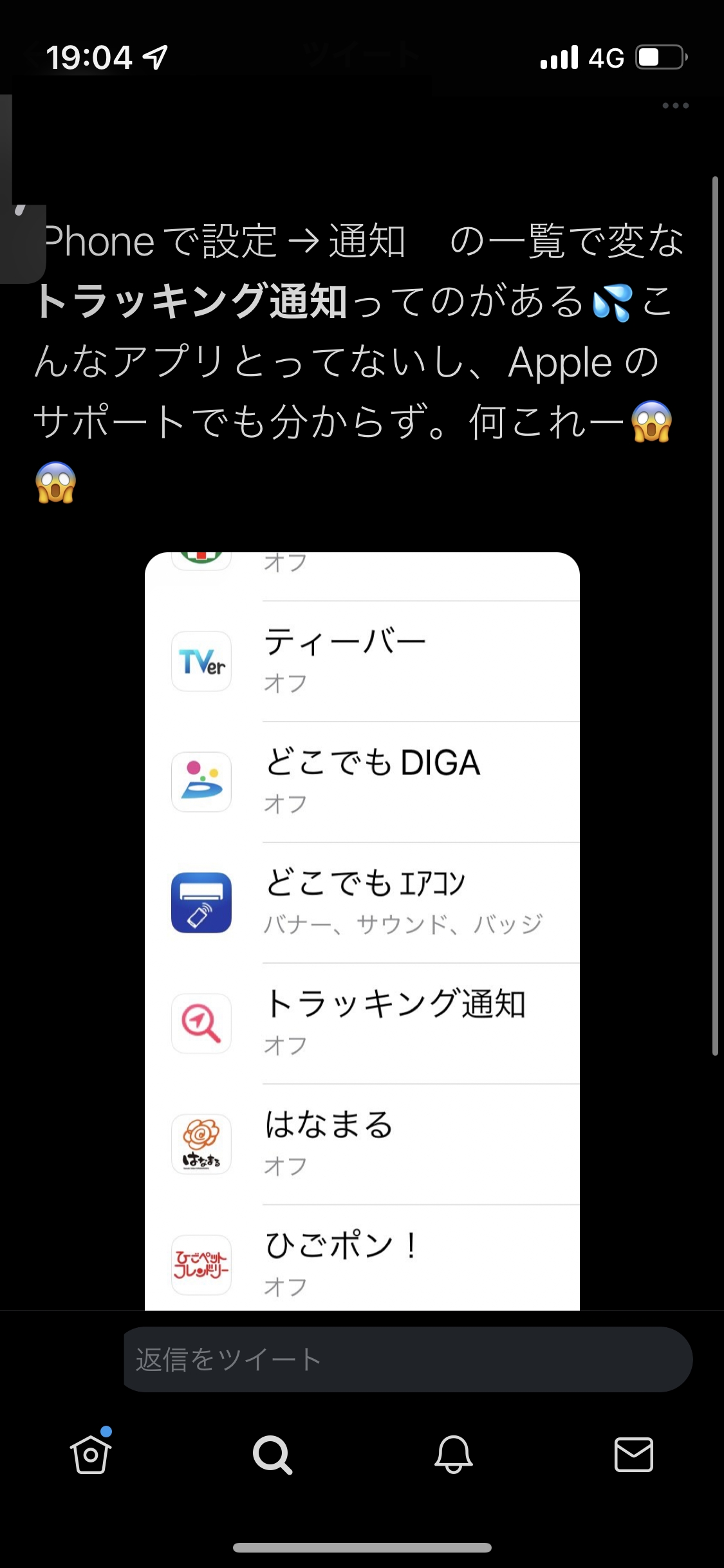The height and width of the screenshot is (1568, 724).
Task: Open the tweet's three-dot overflow menu
Action: click(x=675, y=106)
